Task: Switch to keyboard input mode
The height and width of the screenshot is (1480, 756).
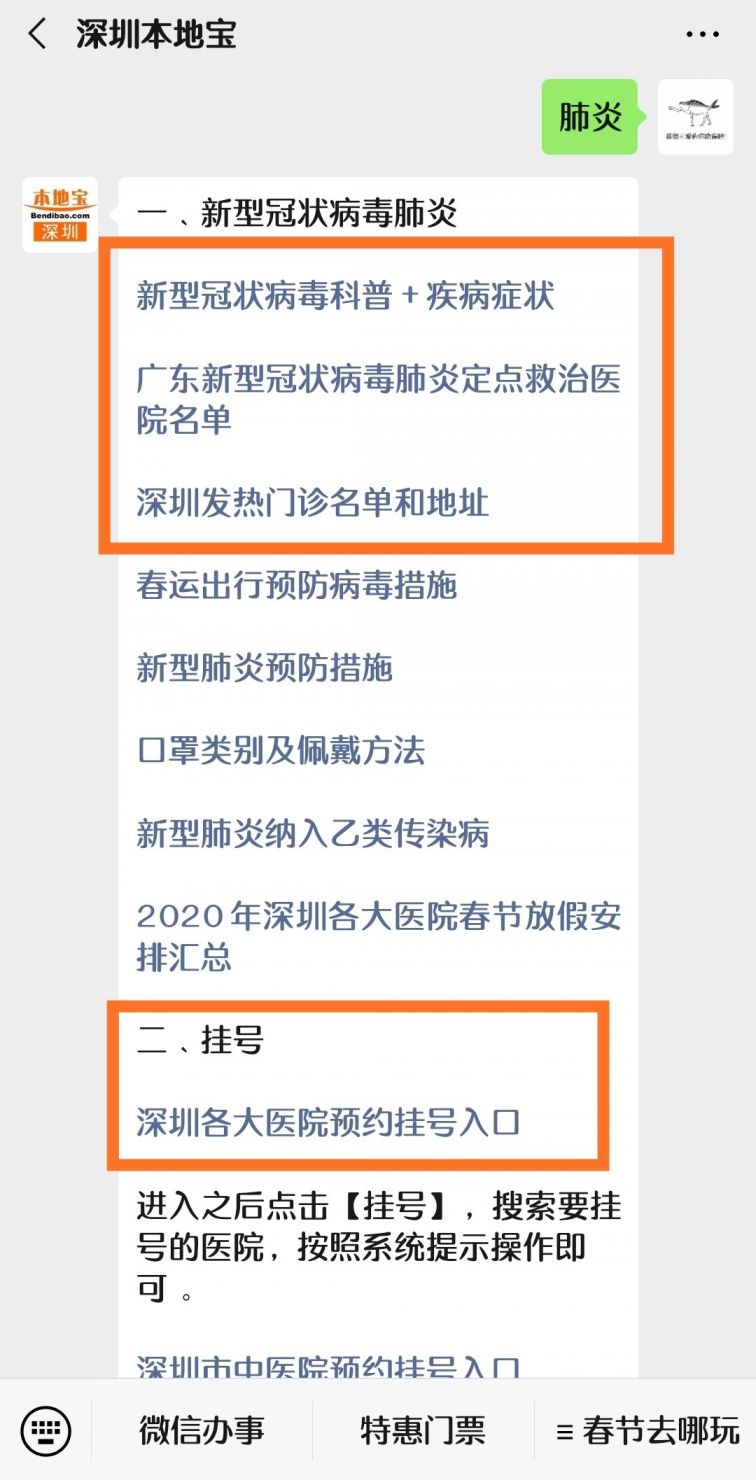Action: [x=46, y=1430]
